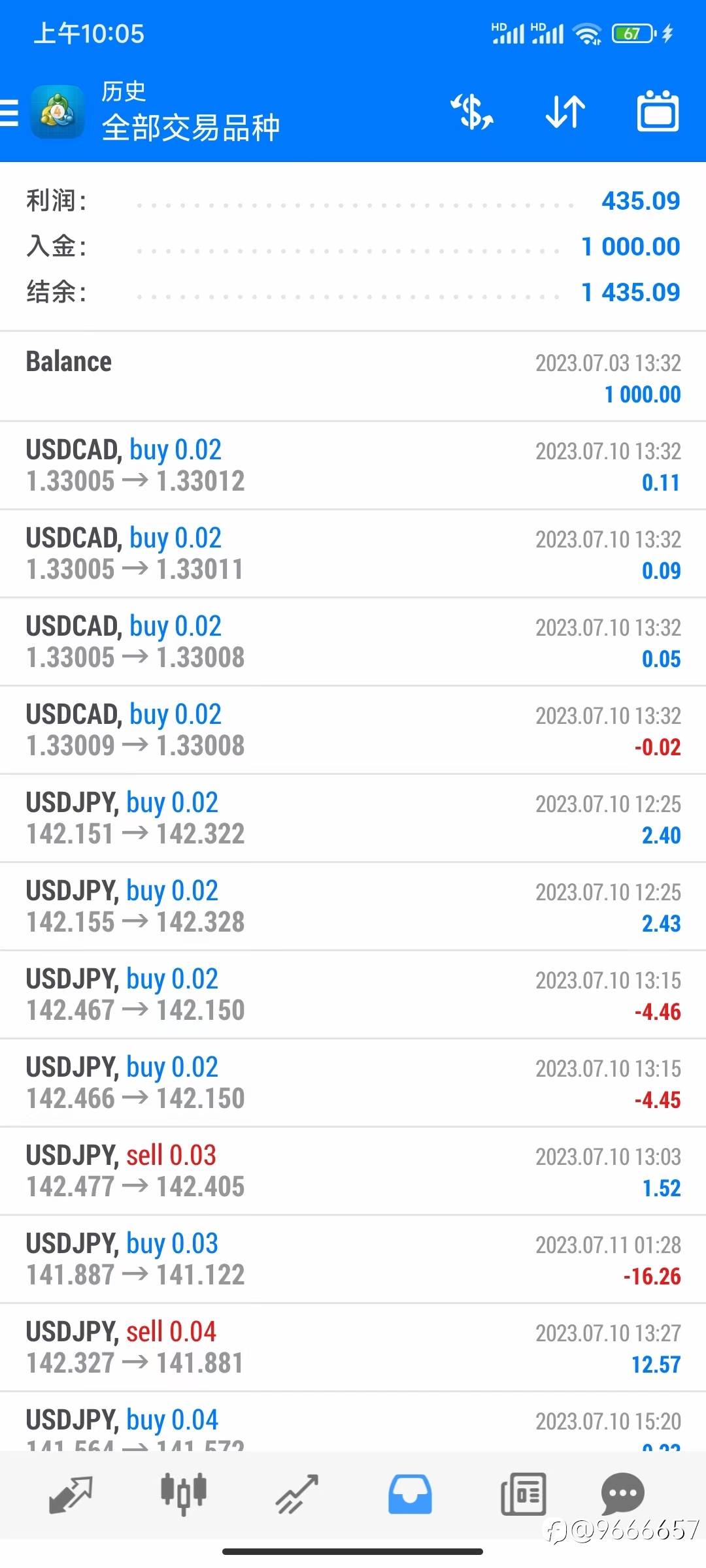Image resolution: width=706 pixels, height=1568 pixels.
Task: Open the symbol filter dollar icon
Action: pyautogui.click(x=472, y=112)
